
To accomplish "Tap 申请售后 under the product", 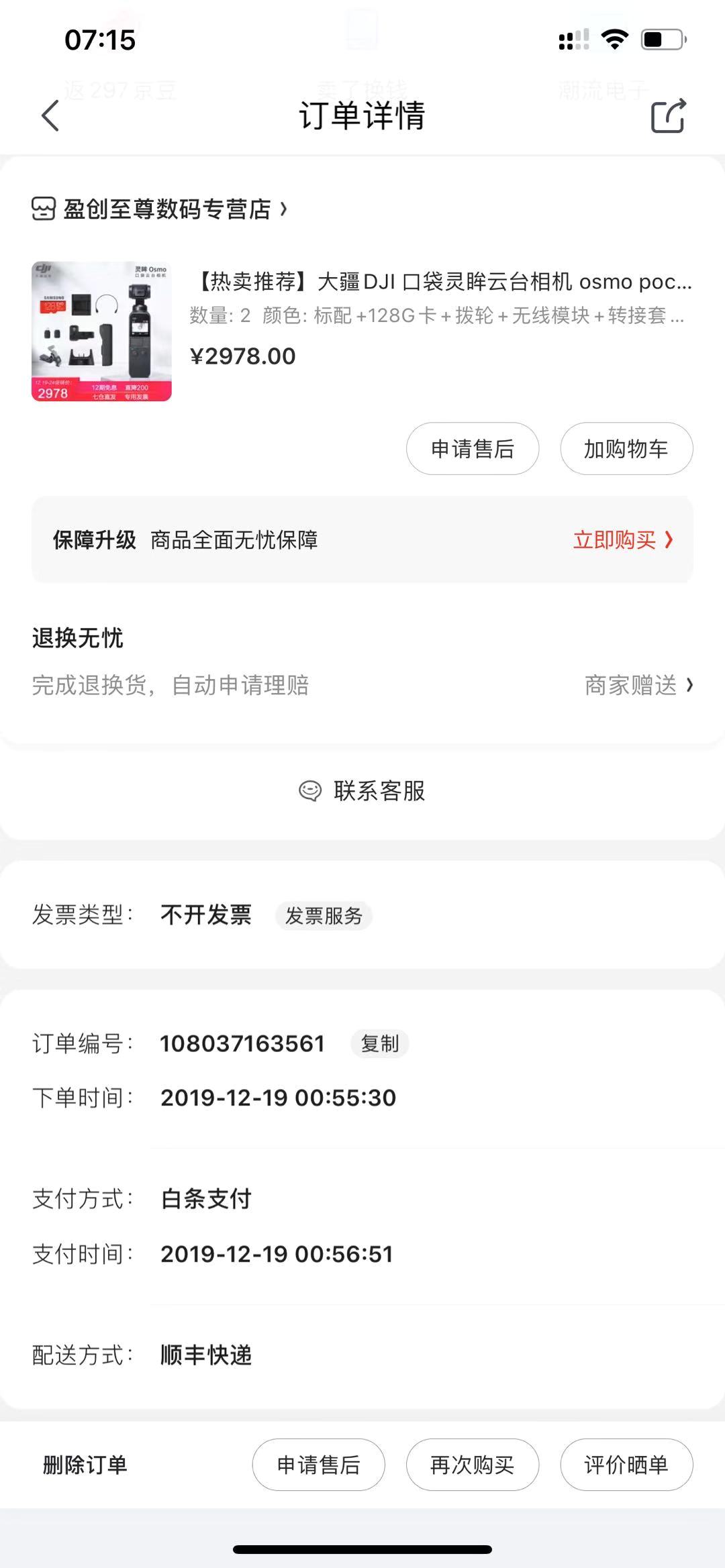I will 472,448.
